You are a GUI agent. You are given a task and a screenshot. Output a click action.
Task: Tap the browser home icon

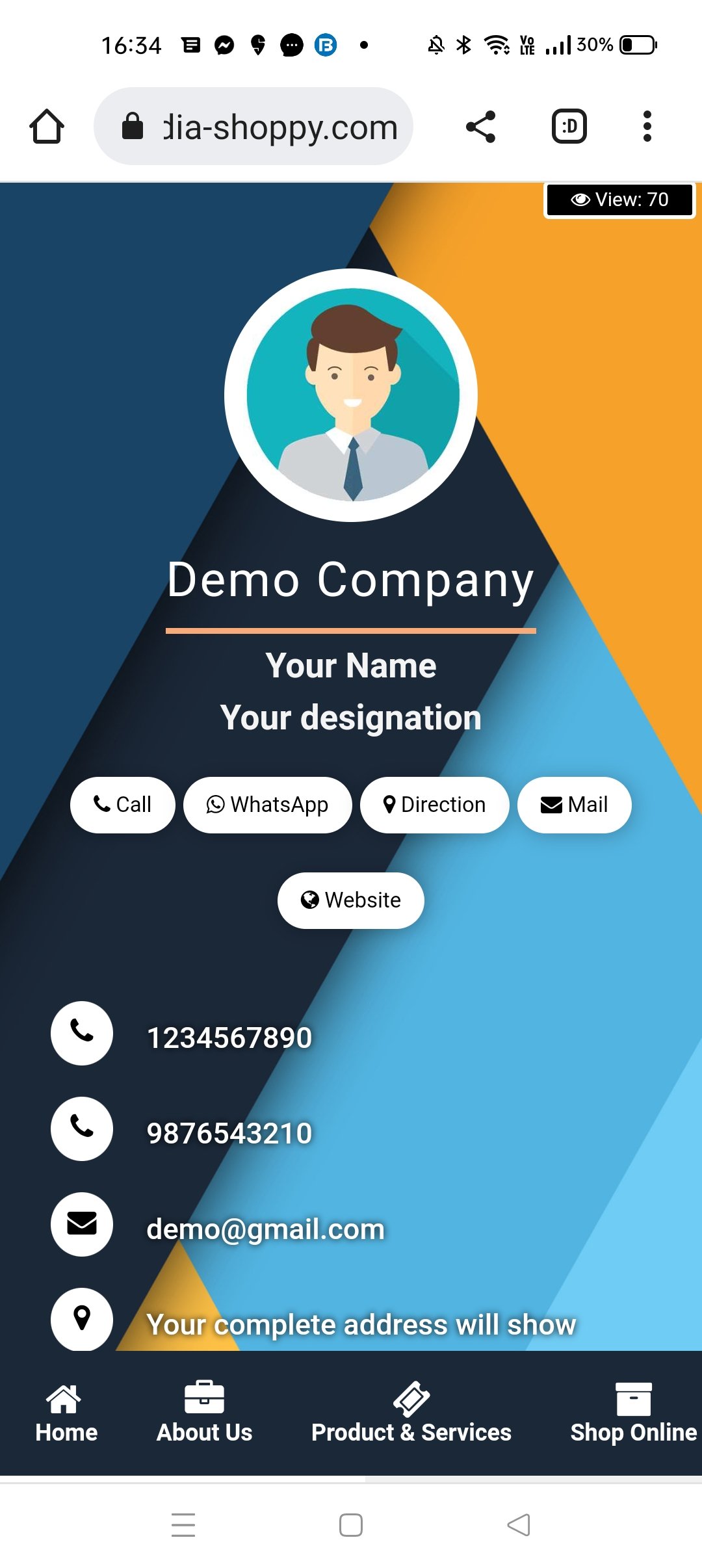click(47, 126)
